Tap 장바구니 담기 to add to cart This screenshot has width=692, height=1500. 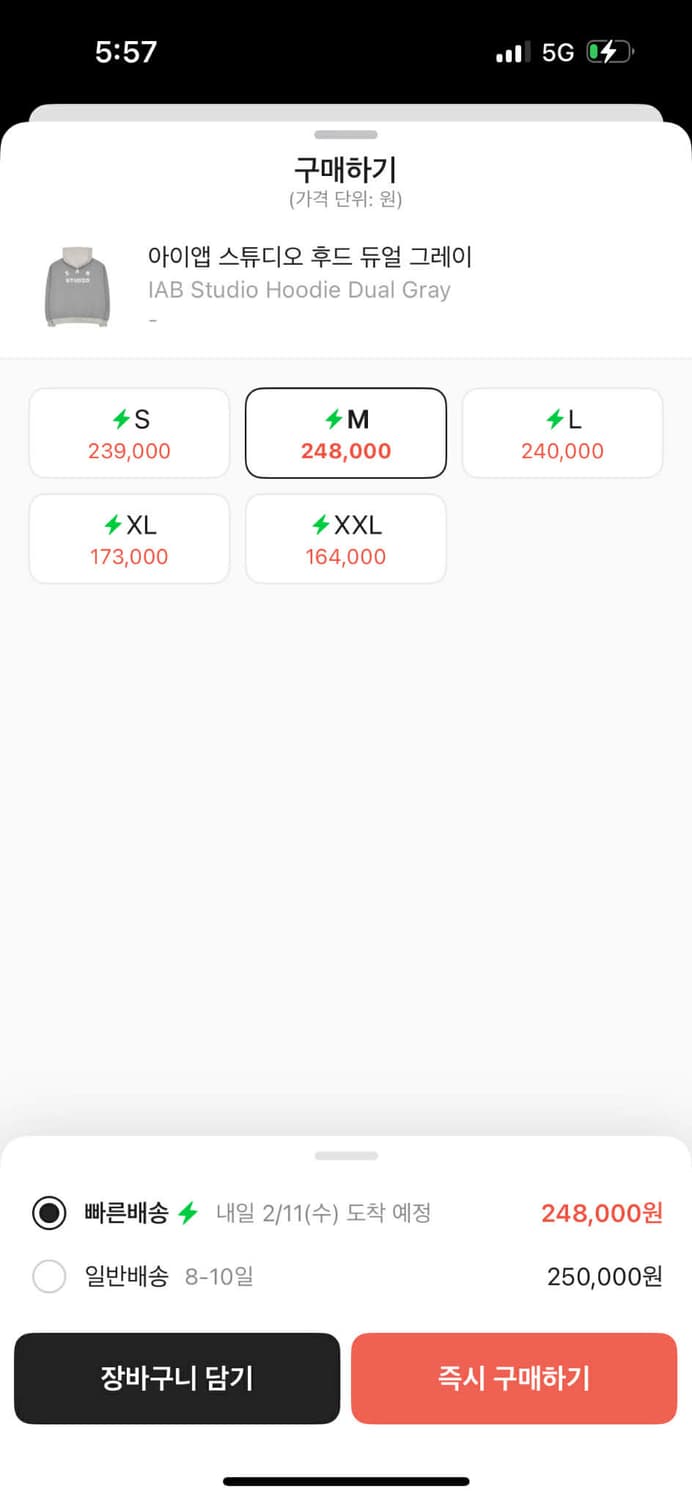[177, 1378]
